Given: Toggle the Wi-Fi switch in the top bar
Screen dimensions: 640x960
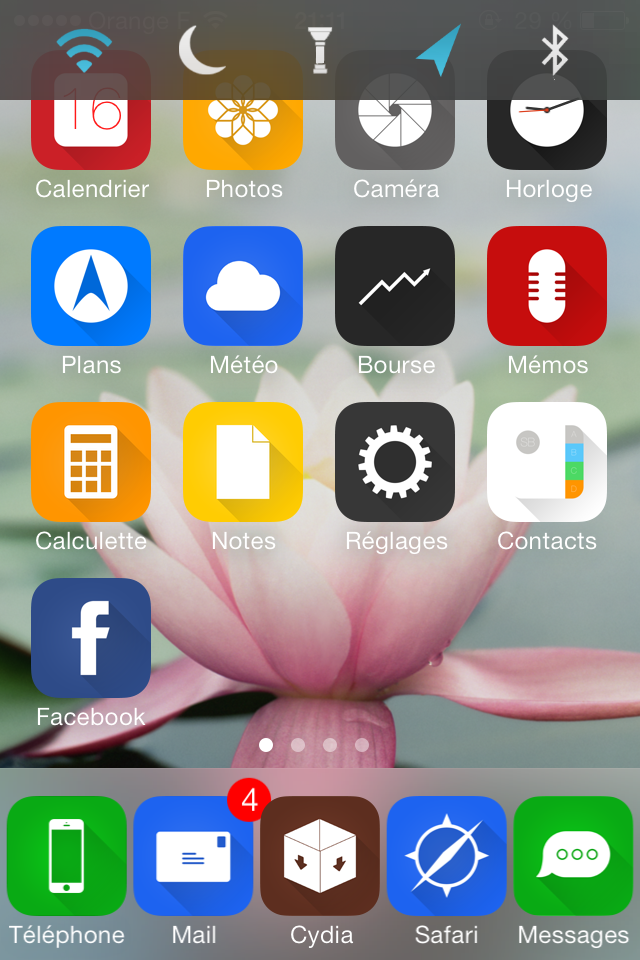Looking at the screenshot, I should point(83,50).
